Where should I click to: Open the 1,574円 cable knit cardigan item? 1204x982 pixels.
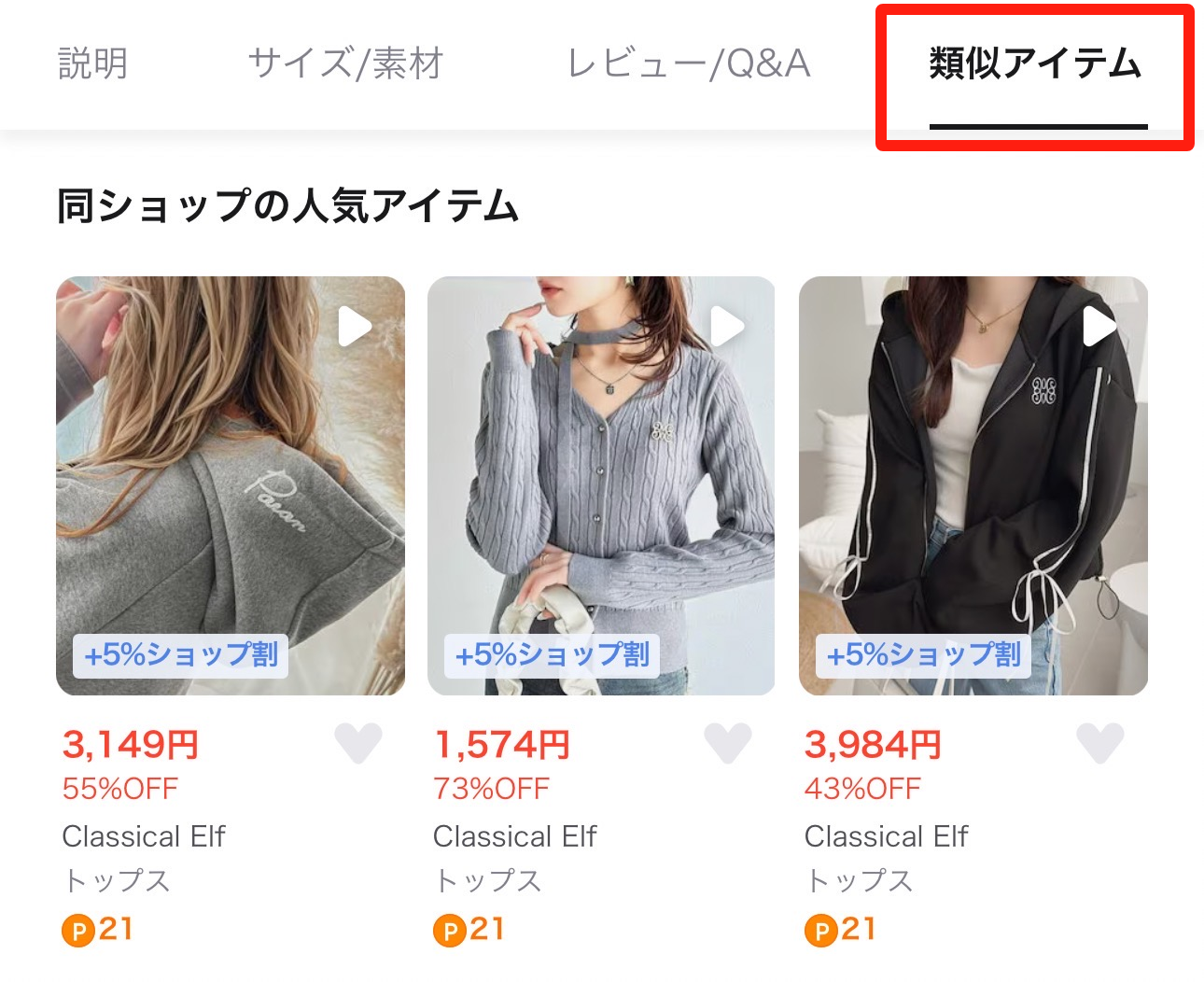click(601, 485)
